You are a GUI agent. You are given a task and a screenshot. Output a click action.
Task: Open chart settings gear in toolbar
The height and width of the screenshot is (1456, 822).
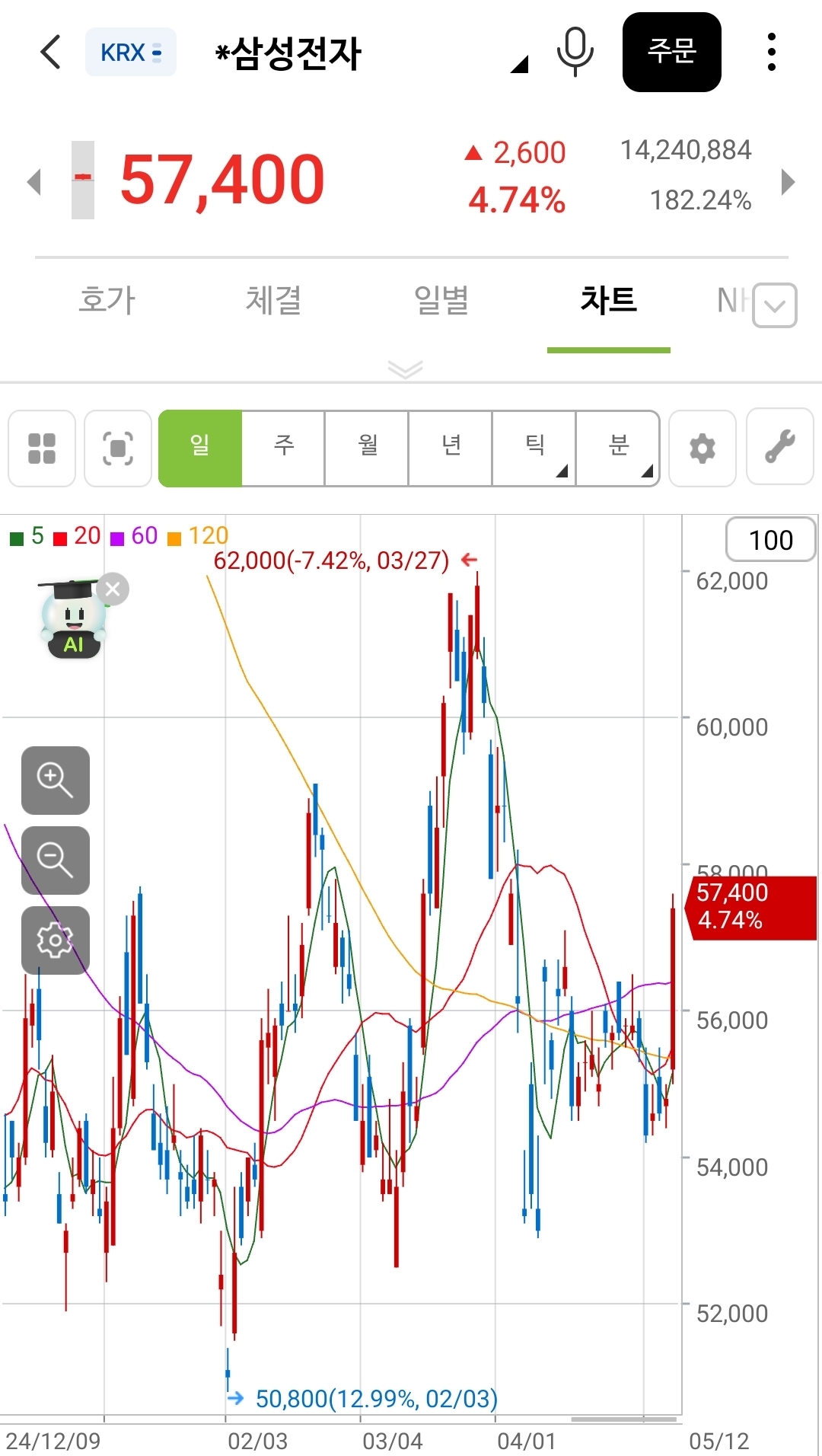(x=703, y=448)
